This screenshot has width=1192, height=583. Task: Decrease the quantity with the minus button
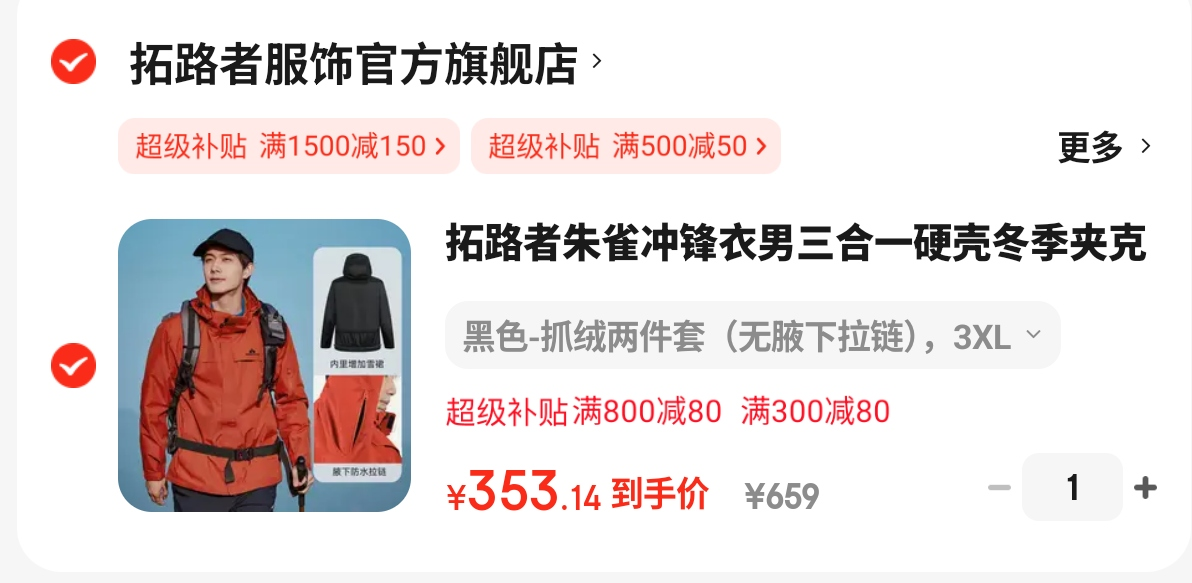(999, 488)
